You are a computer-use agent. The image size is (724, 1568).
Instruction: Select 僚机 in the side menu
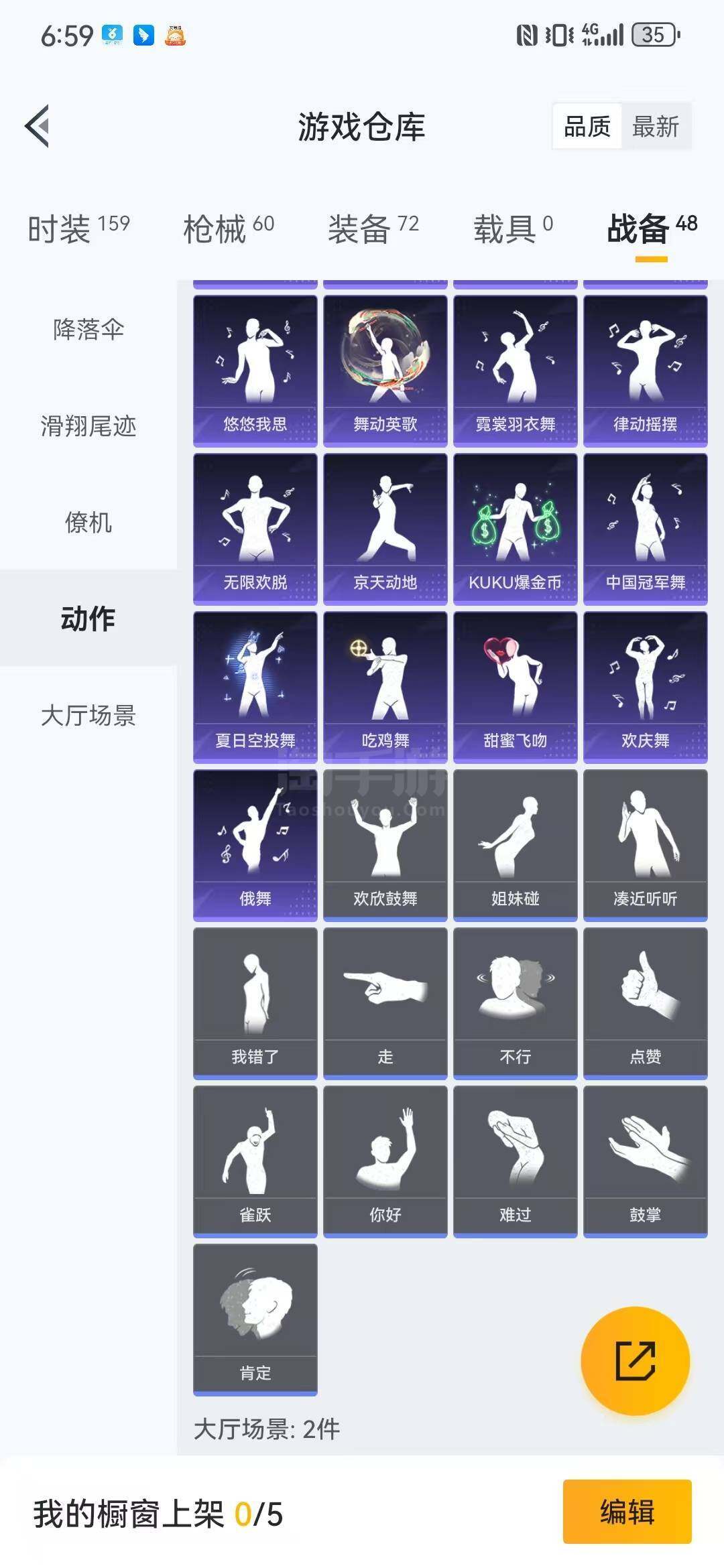click(88, 523)
